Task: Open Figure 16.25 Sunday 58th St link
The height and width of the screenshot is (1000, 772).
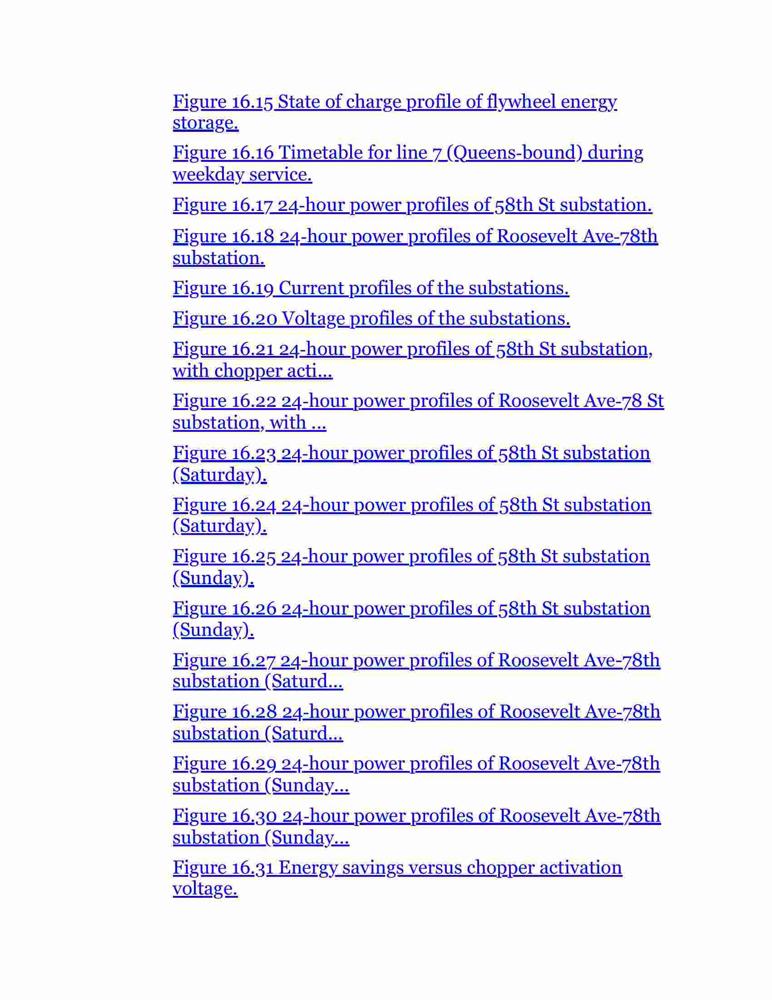Action: pos(412,567)
